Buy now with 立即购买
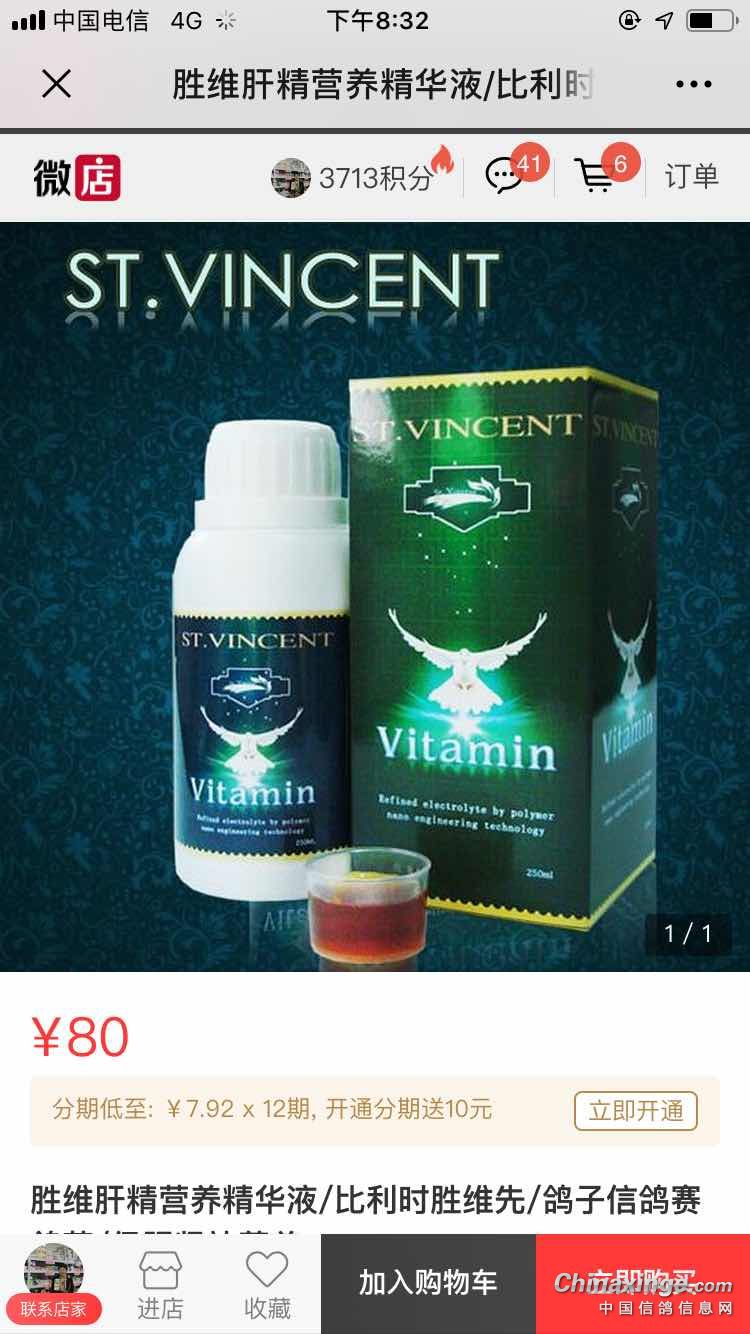The height and width of the screenshot is (1334, 750). click(642, 1283)
